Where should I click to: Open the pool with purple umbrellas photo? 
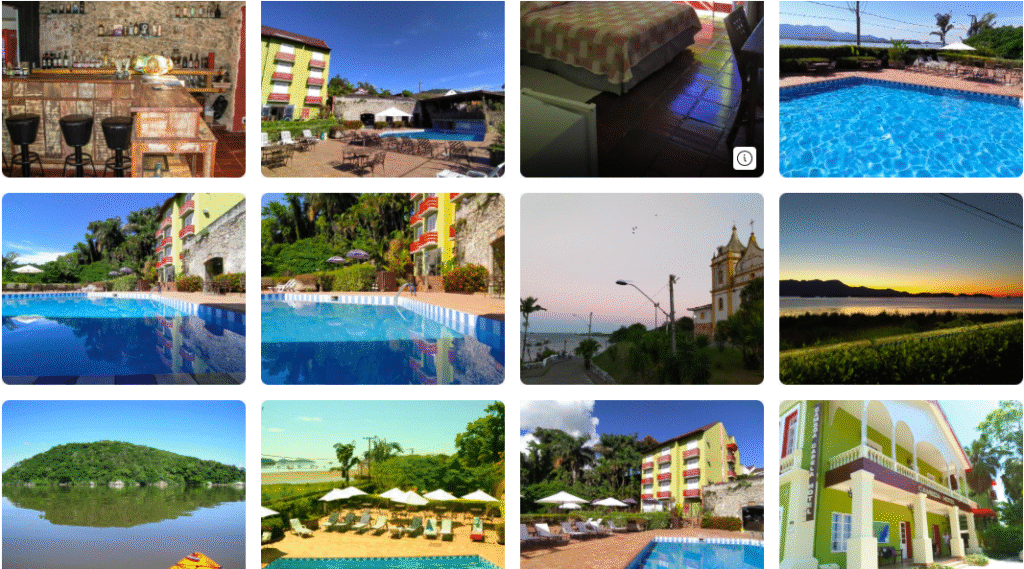pyautogui.click(x=382, y=288)
